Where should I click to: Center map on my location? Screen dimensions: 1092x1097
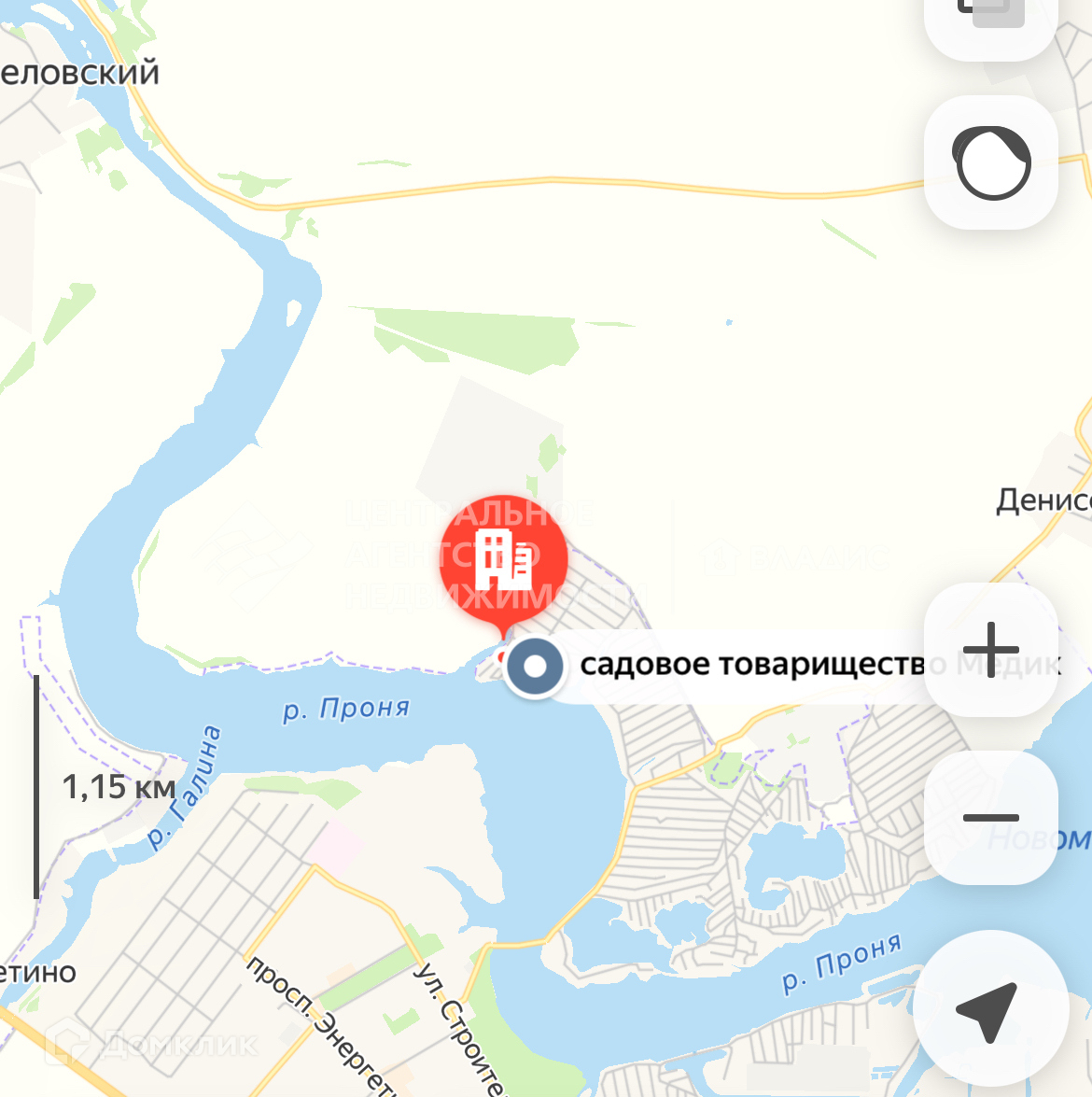pos(989,1010)
